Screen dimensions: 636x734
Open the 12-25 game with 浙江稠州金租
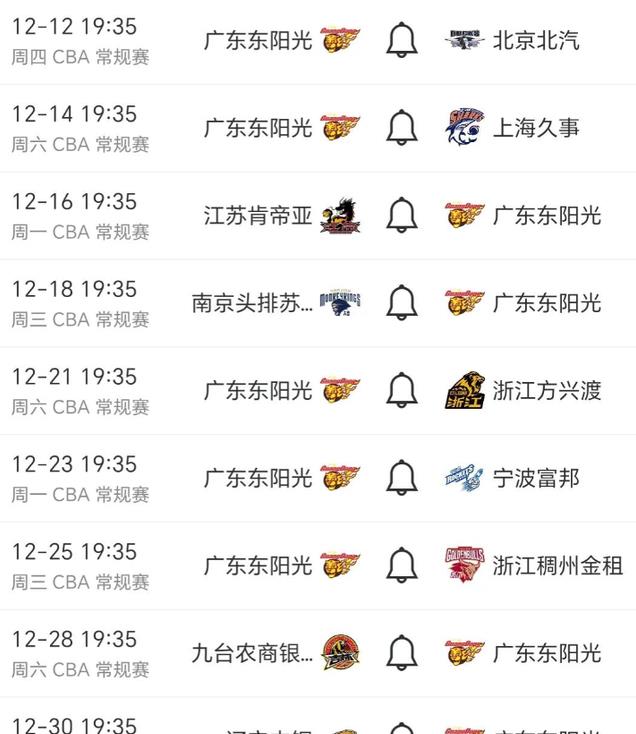tap(100, 565)
